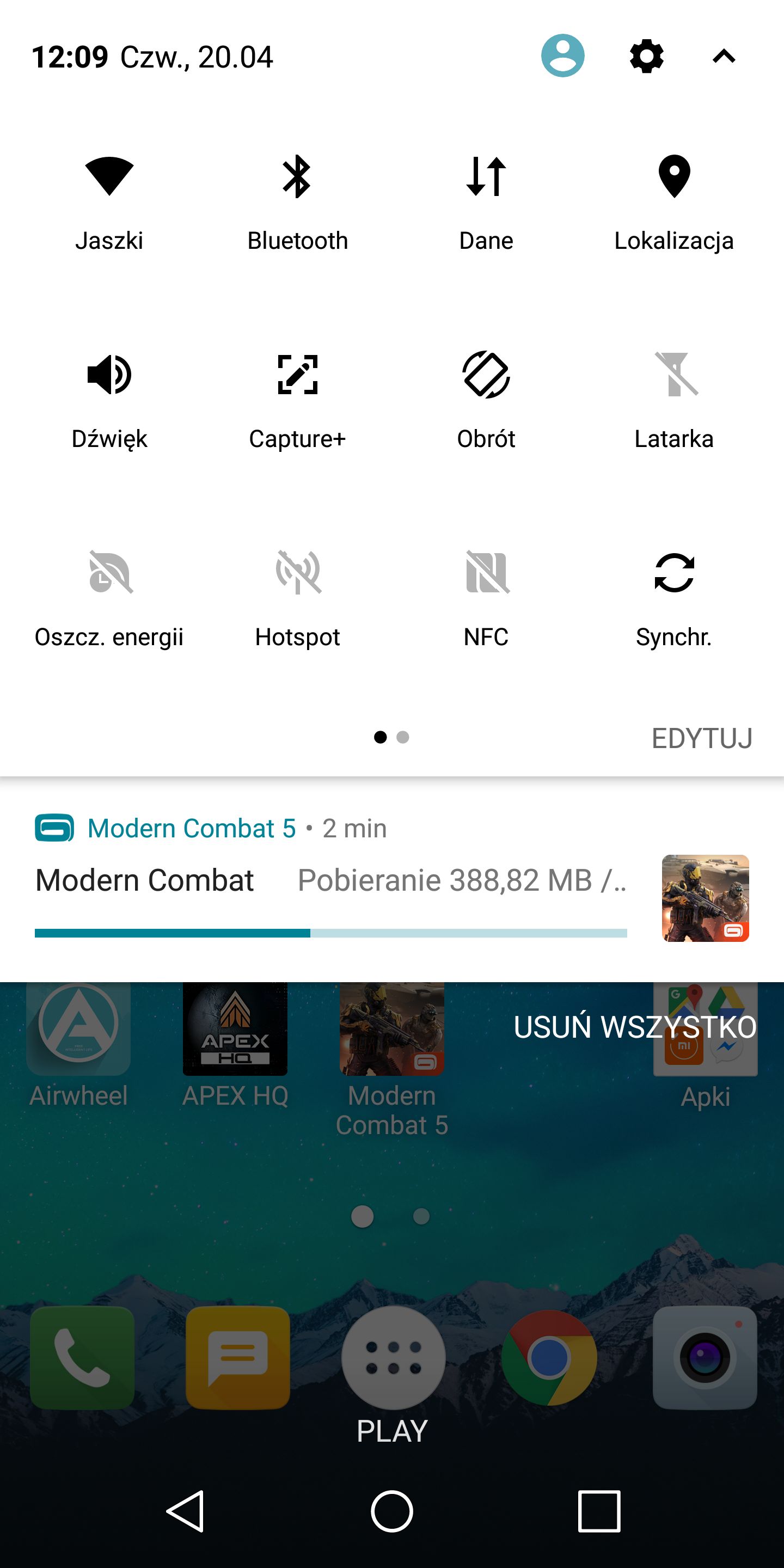Clear all notifications with USUŃ WSZYSTKO

634,1027
